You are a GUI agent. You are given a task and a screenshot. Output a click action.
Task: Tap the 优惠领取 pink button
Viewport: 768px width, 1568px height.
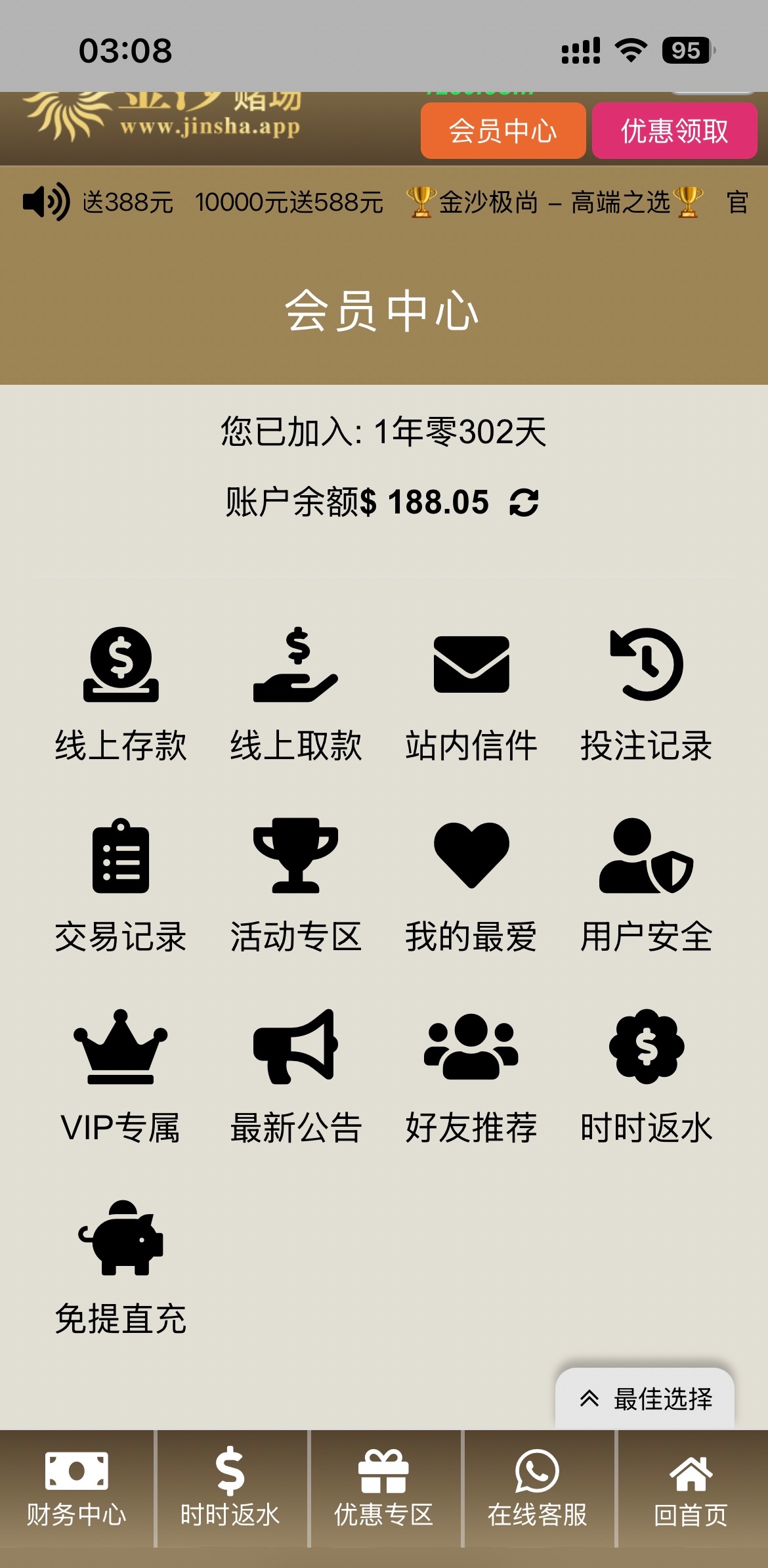[674, 131]
